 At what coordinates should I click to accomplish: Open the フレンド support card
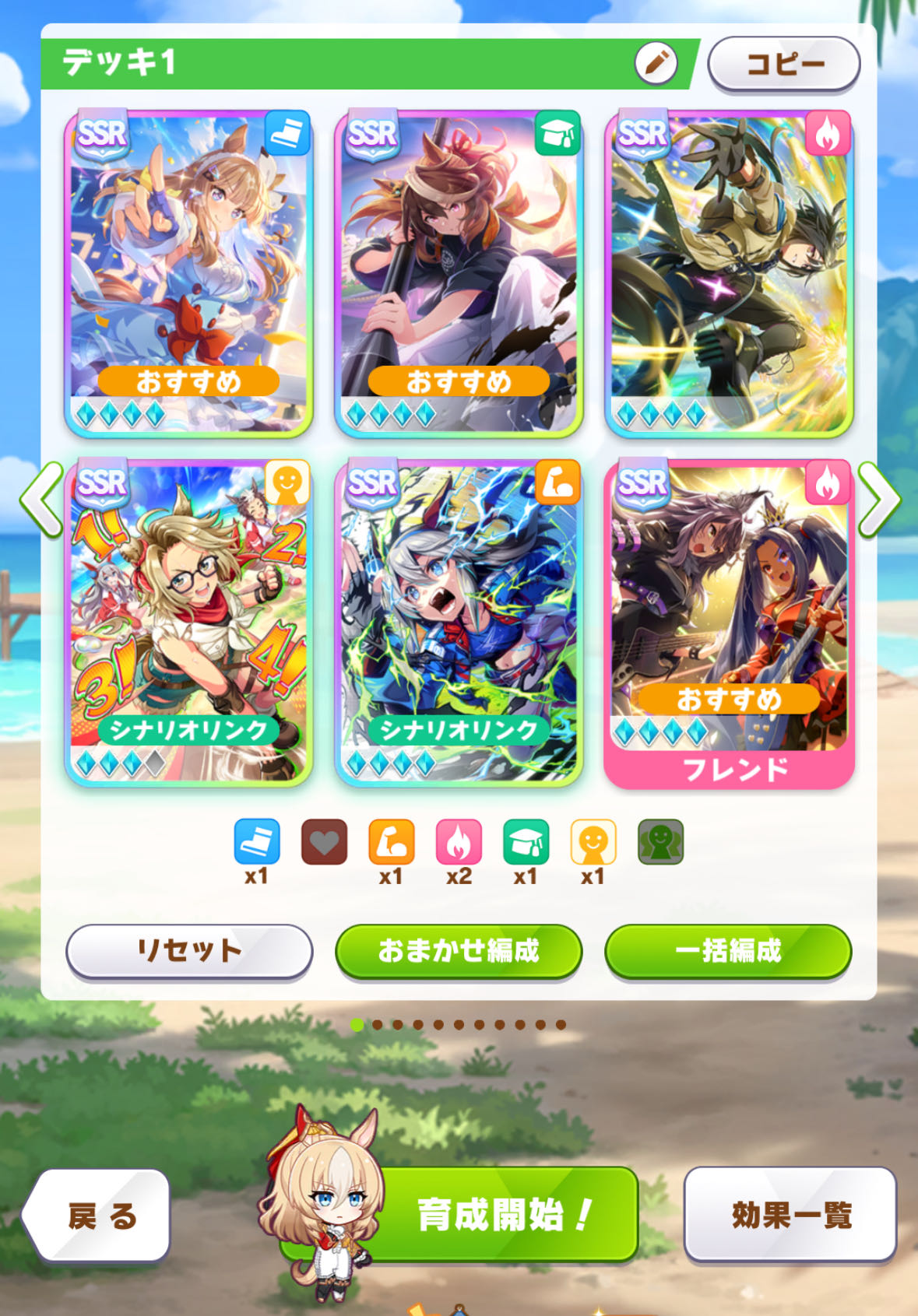729,623
